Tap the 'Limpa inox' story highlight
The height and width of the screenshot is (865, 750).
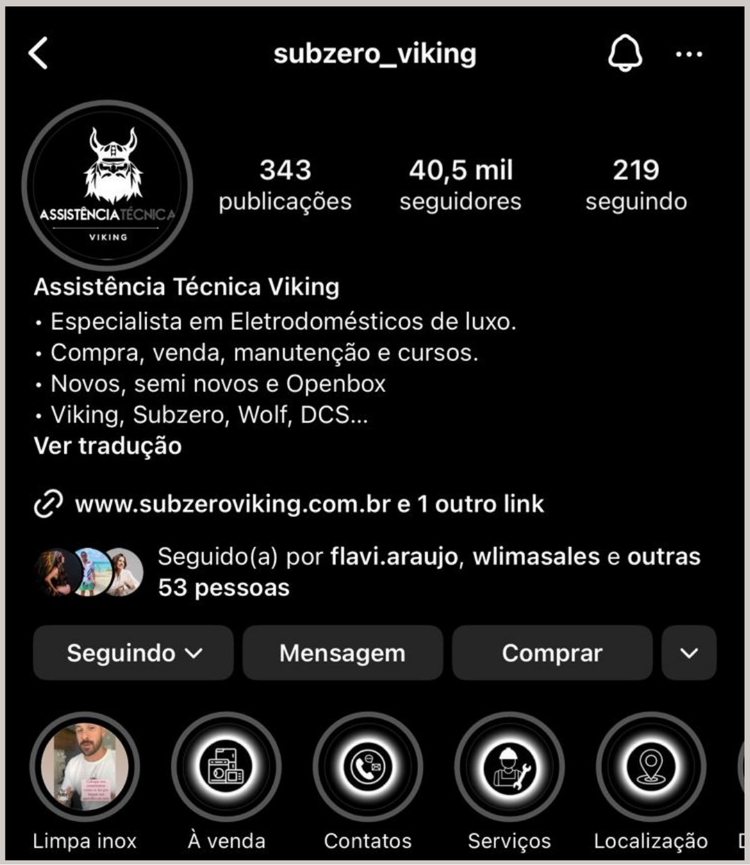[x=85, y=767]
